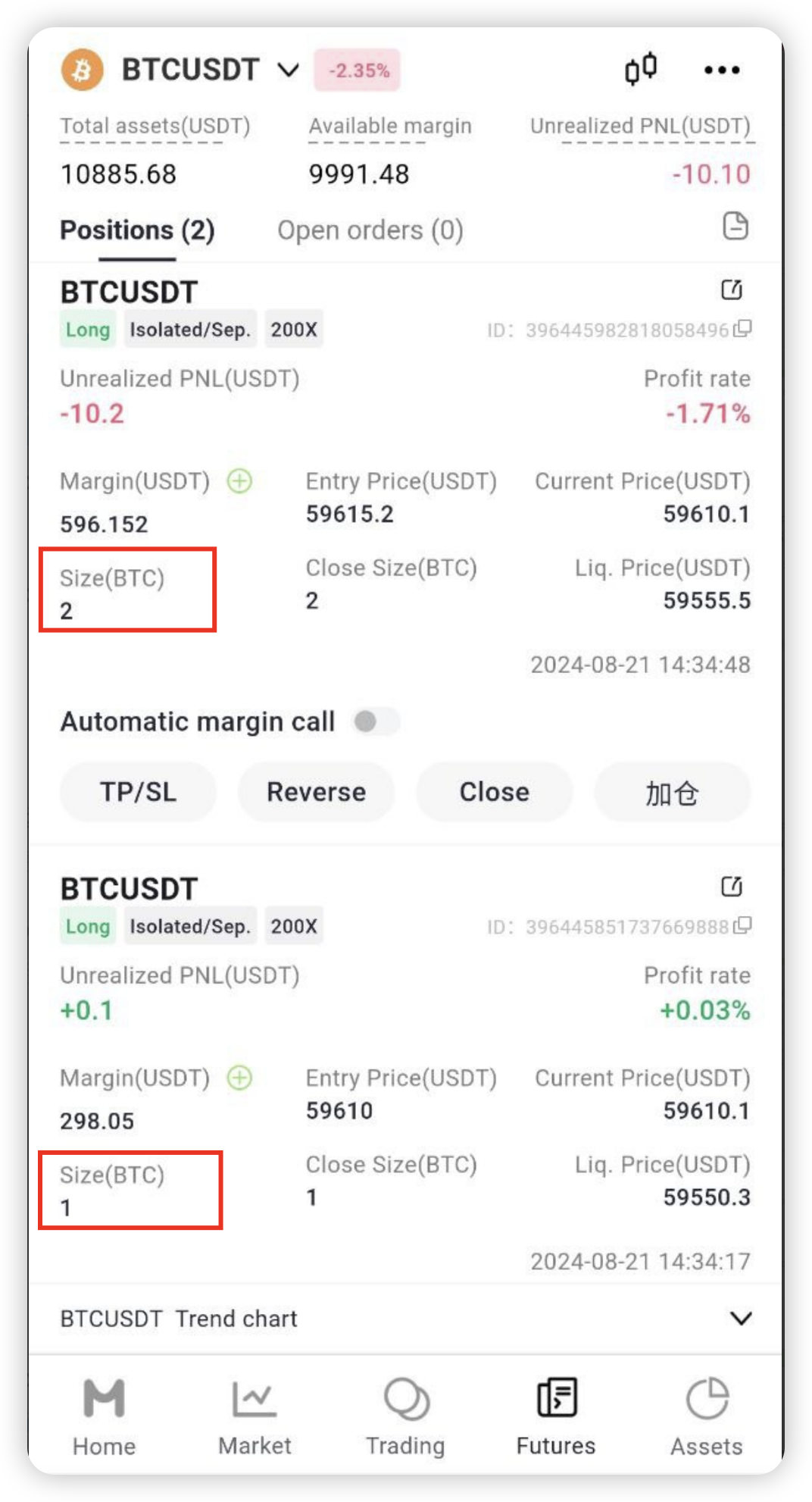
Task: Add margin to the 298.05 margin position
Action: (239, 1078)
